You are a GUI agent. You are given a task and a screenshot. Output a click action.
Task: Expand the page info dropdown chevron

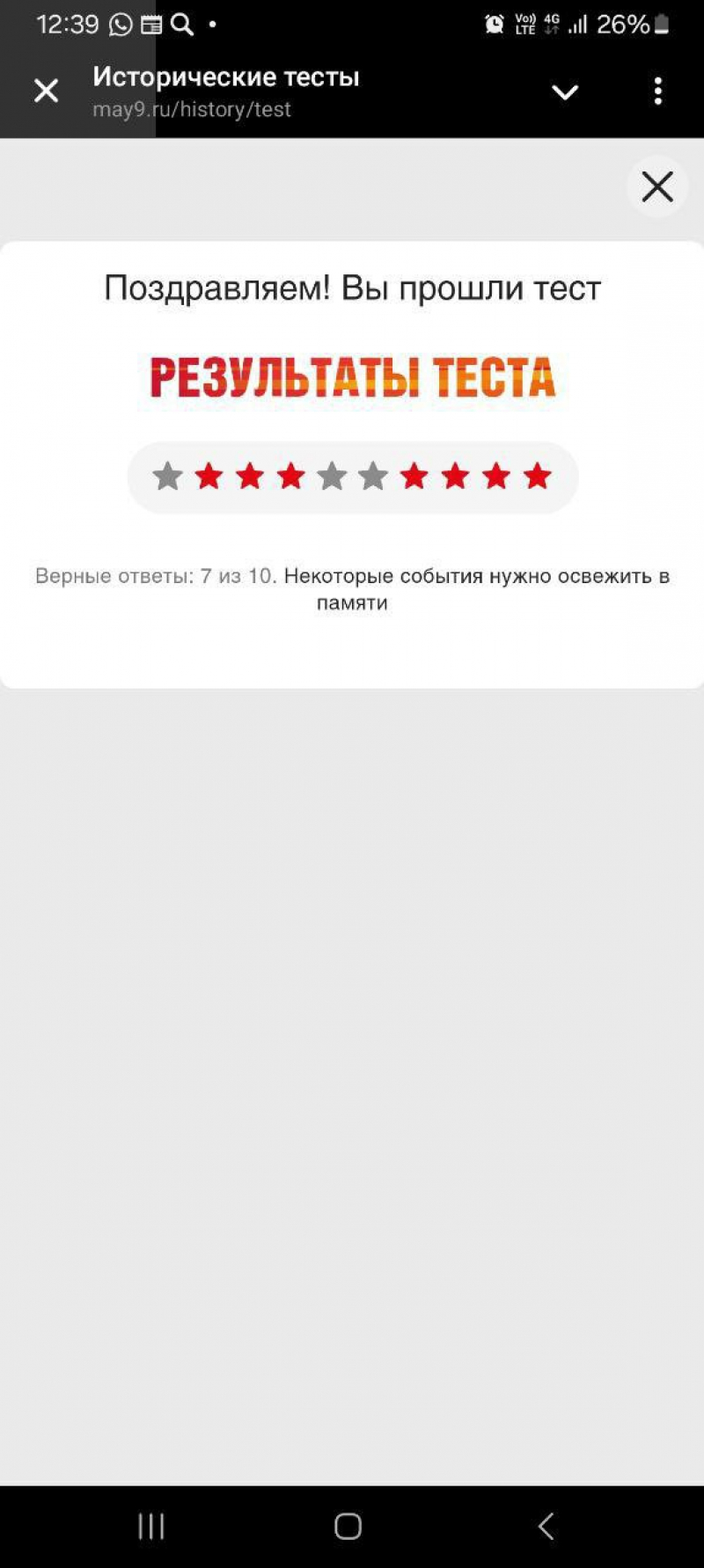(564, 92)
